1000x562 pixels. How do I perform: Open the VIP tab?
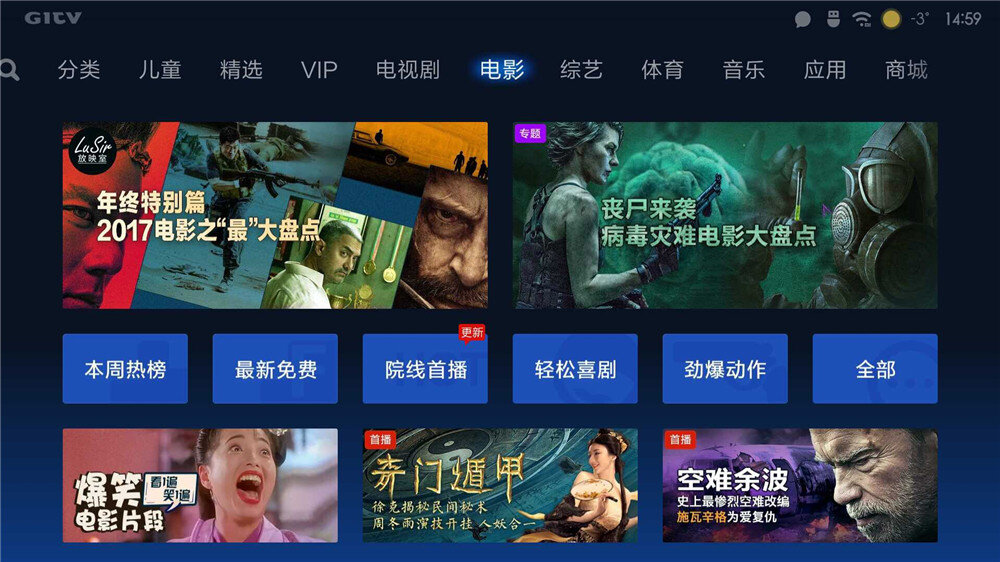click(319, 70)
